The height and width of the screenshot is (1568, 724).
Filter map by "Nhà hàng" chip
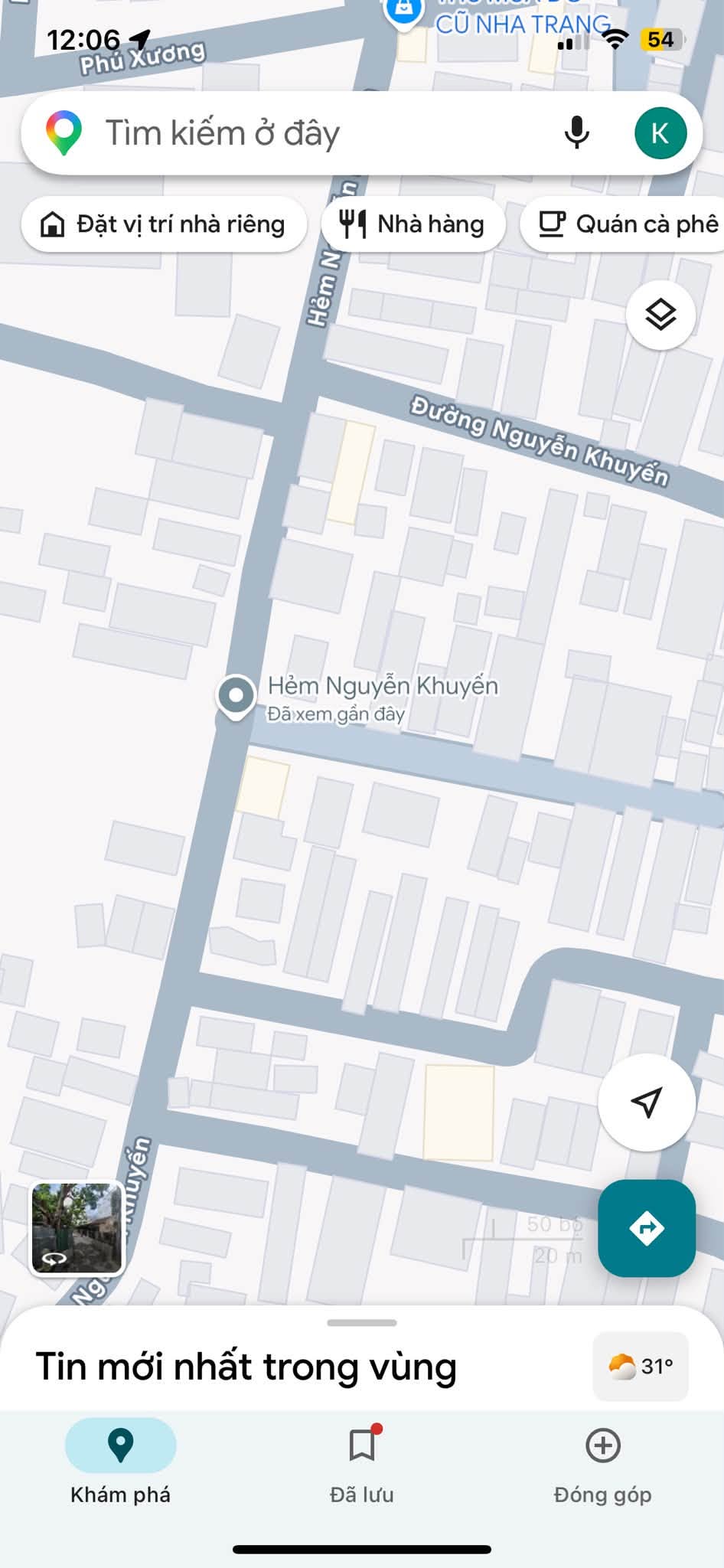pyautogui.click(x=413, y=224)
